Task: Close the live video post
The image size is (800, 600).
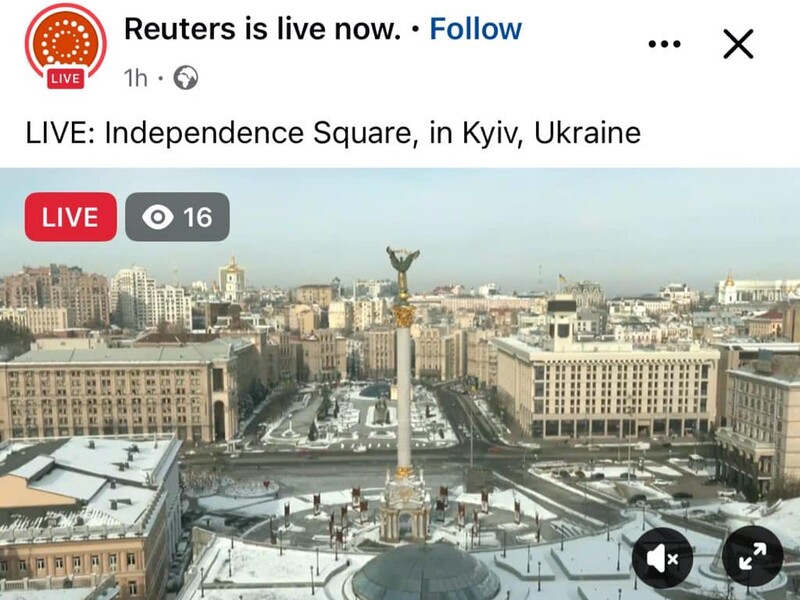Action: tap(738, 44)
